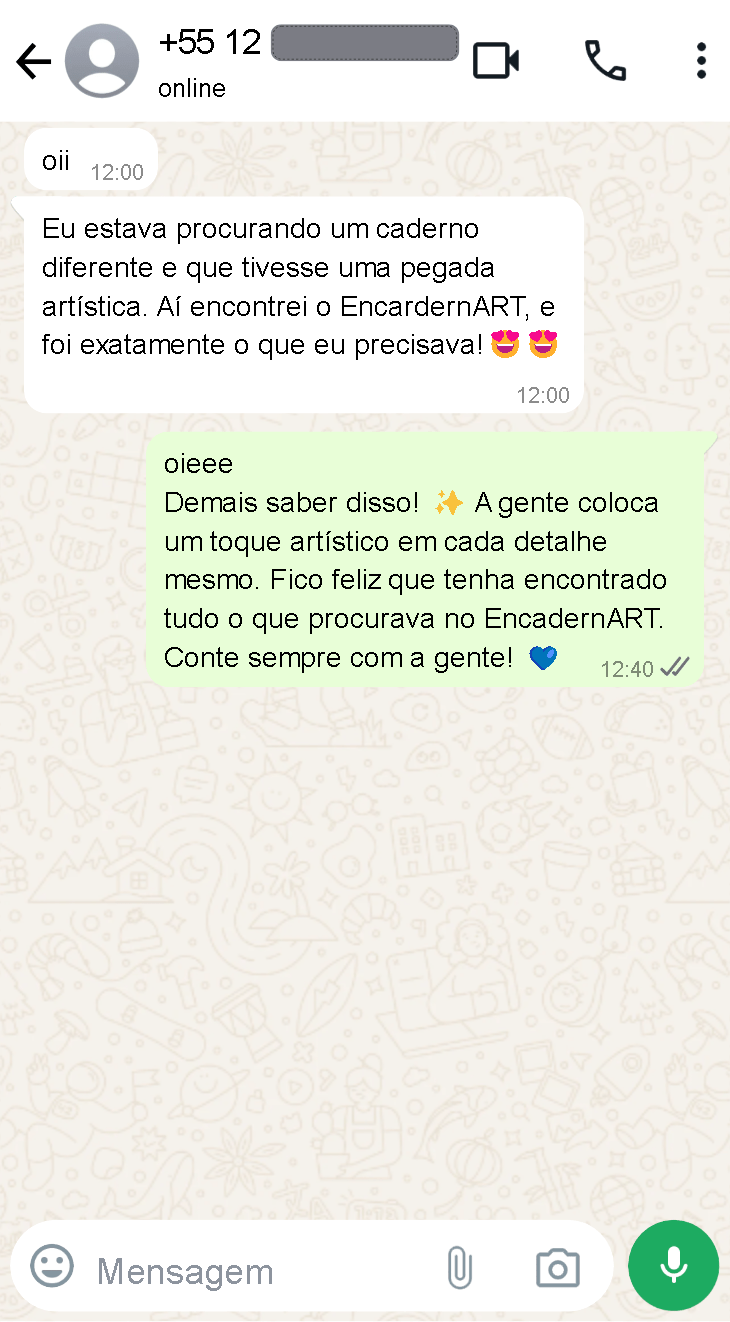Tap the 12:40 timestamp on the reply
Image resolution: width=730 pixels, height=1322 pixels.
click(x=630, y=668)
